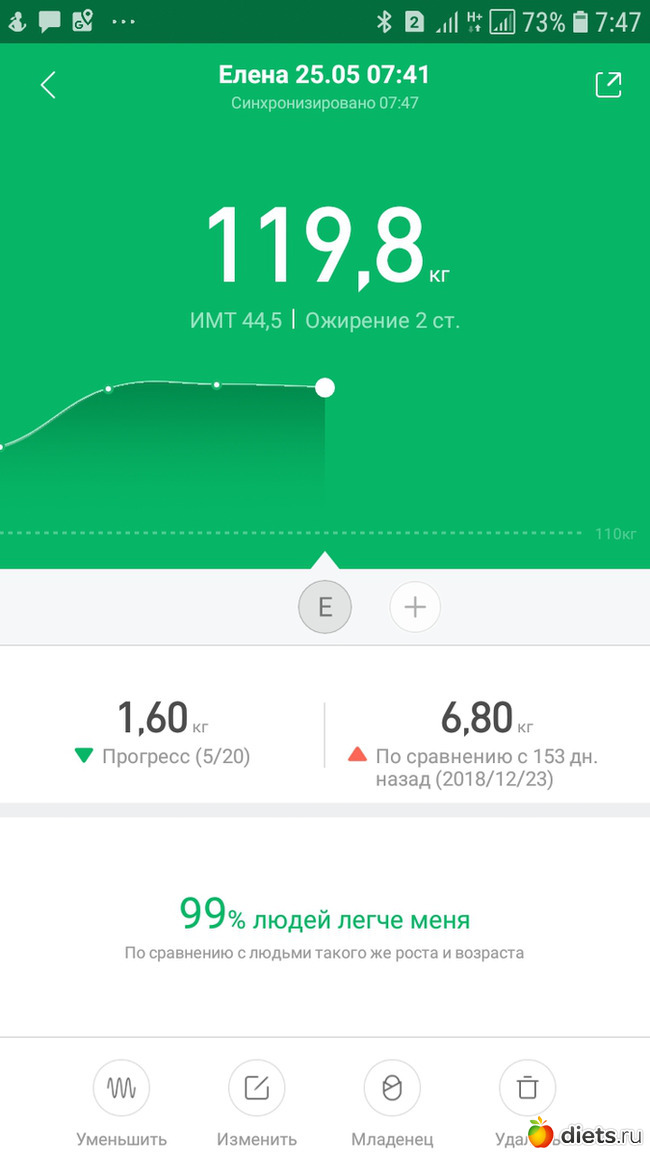Go back with the top-left arrow
Screen dimensions: 650x1156
(48, 85)
